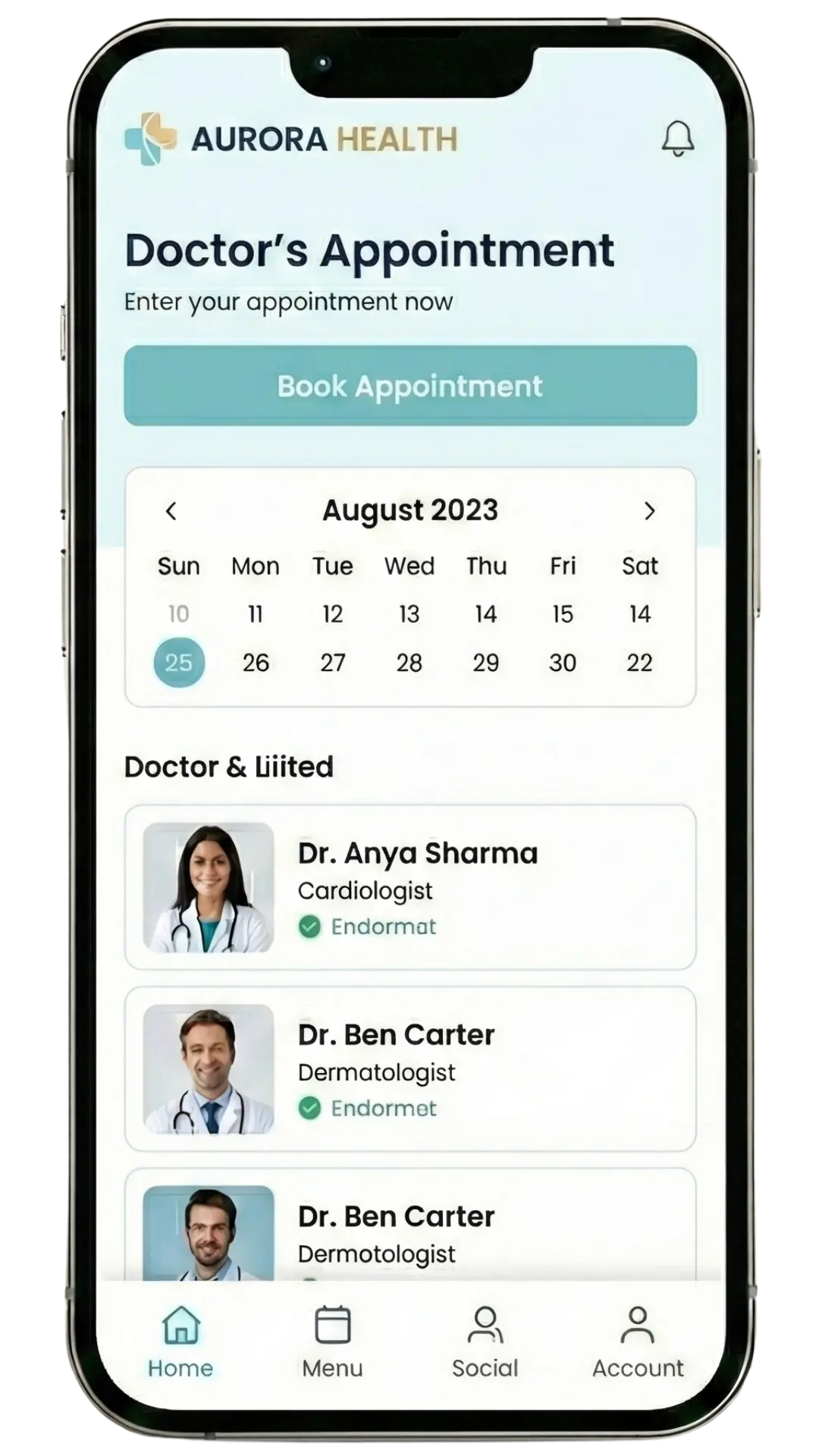Screen dimensions: 819x1456
Task: Go to the next calendar month
Action: (x=649, y=511)
